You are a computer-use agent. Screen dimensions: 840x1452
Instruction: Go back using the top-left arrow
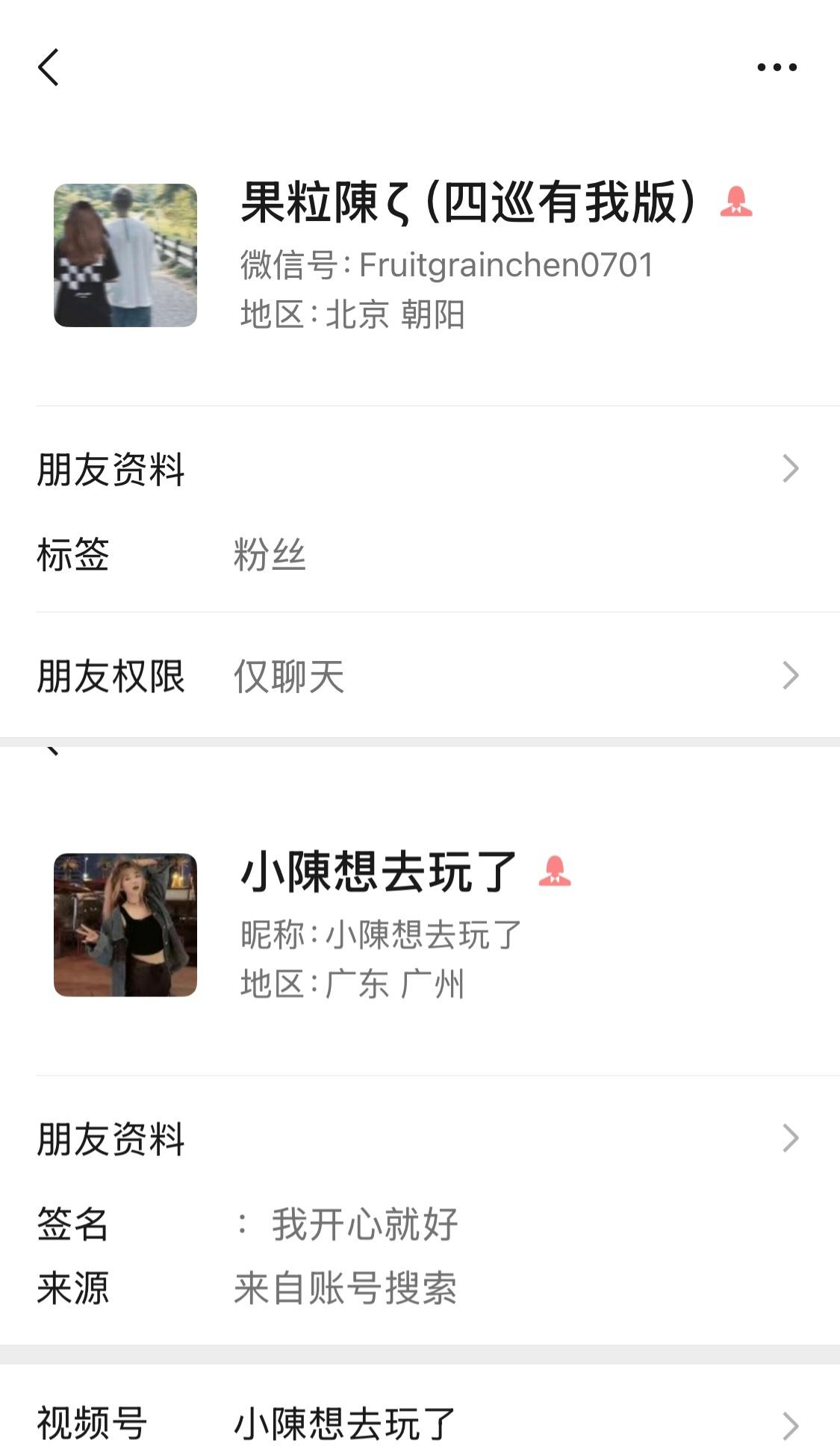click(x=49, y=67)
